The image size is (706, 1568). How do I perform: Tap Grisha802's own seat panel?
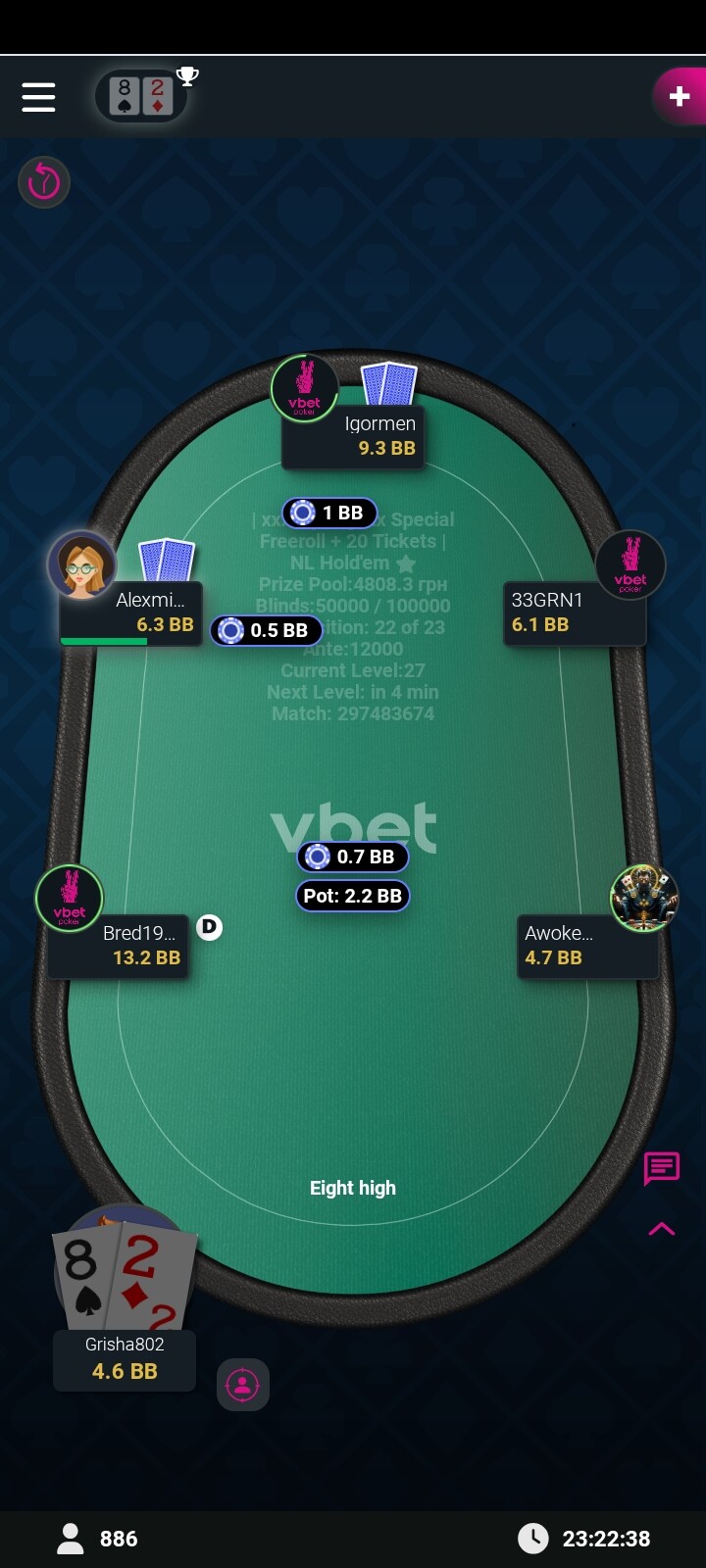[125, 1359]
